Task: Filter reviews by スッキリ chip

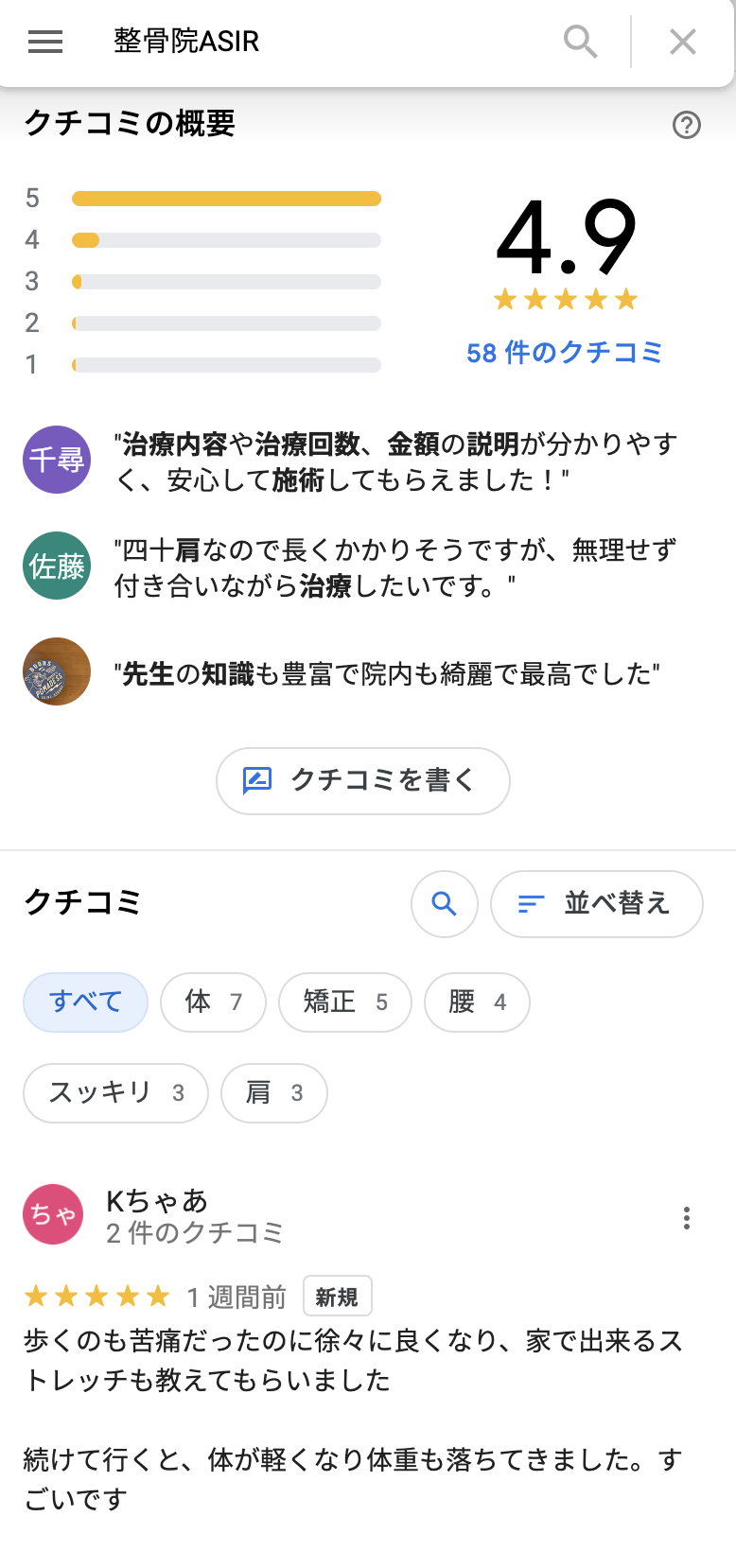Action: (x=115, y=1093)
